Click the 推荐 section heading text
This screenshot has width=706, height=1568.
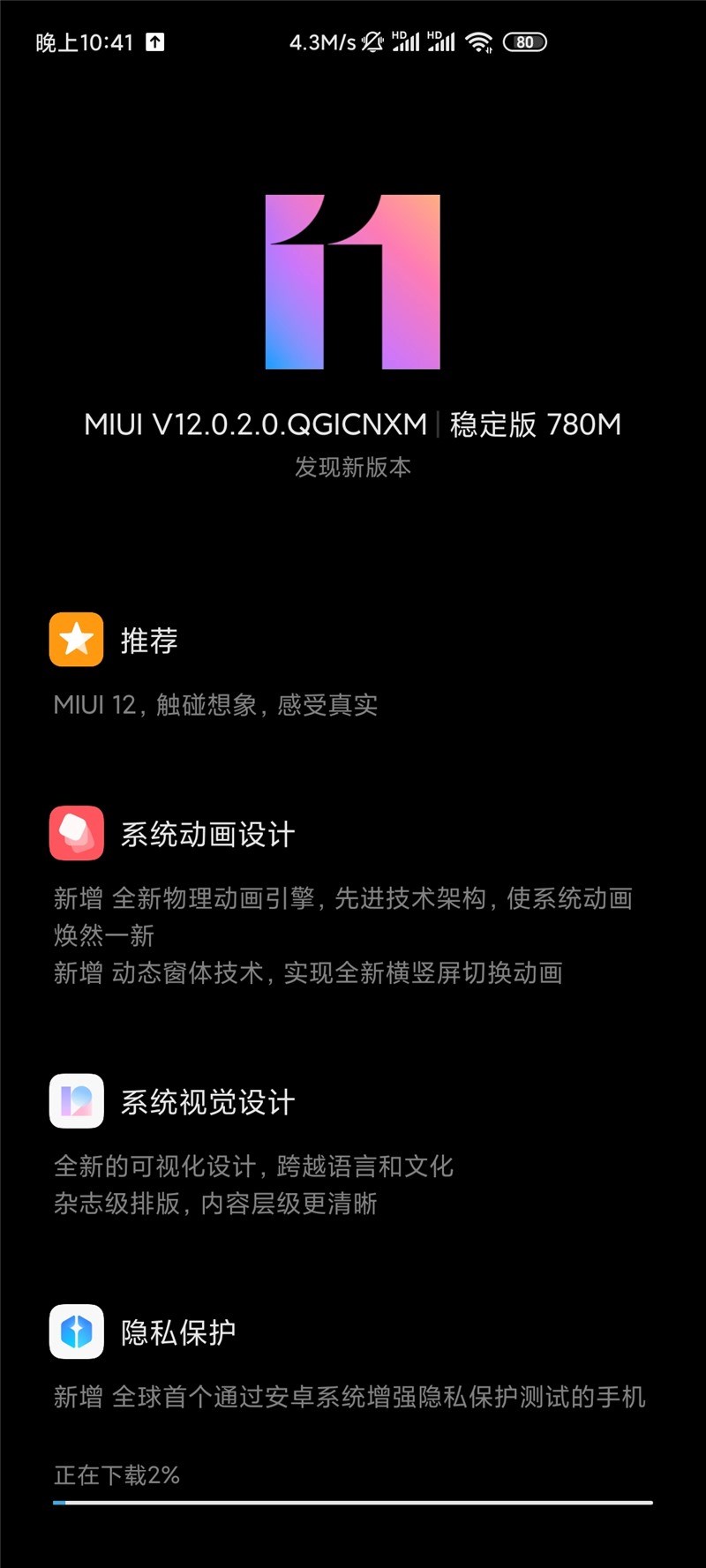pyautogui.click(x=148, y=640)
